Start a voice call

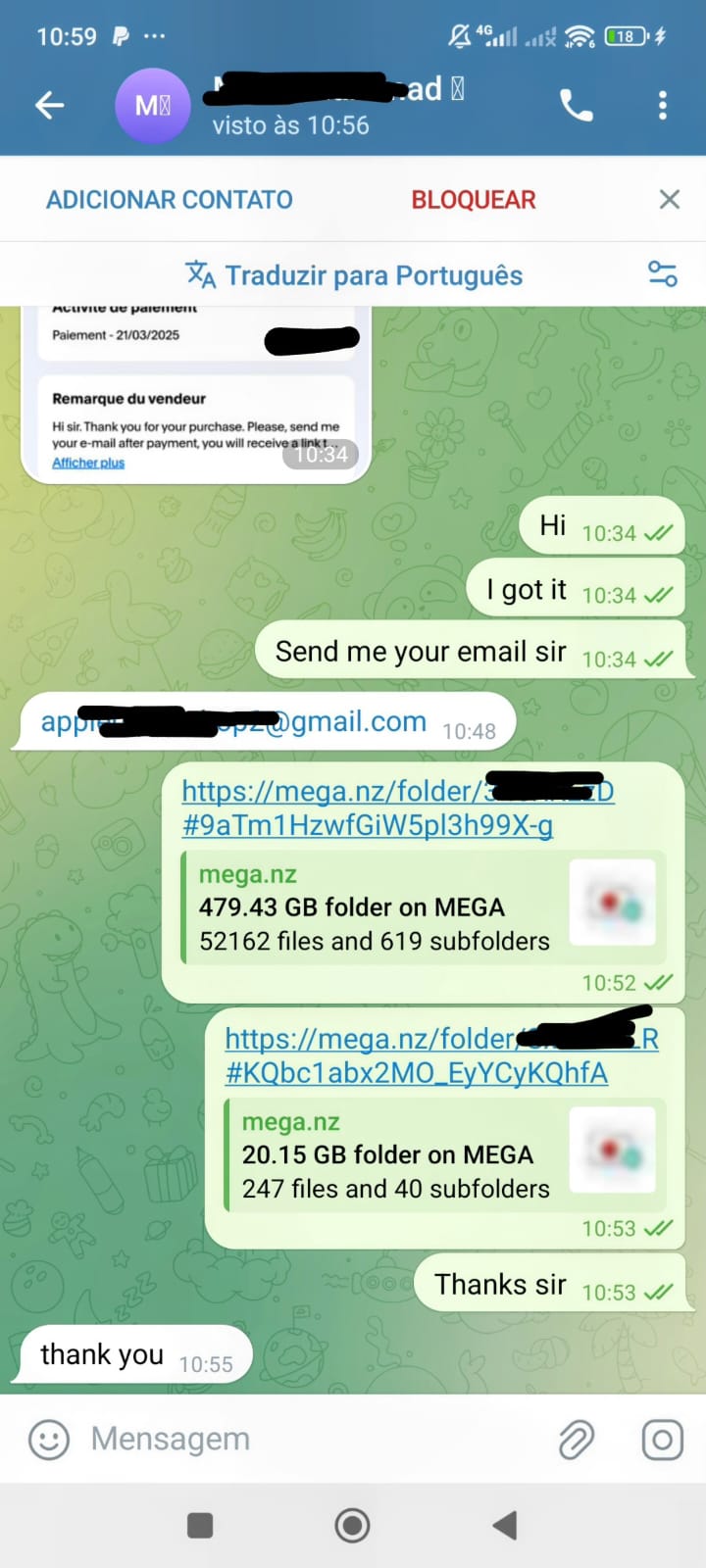coord(576,105)
